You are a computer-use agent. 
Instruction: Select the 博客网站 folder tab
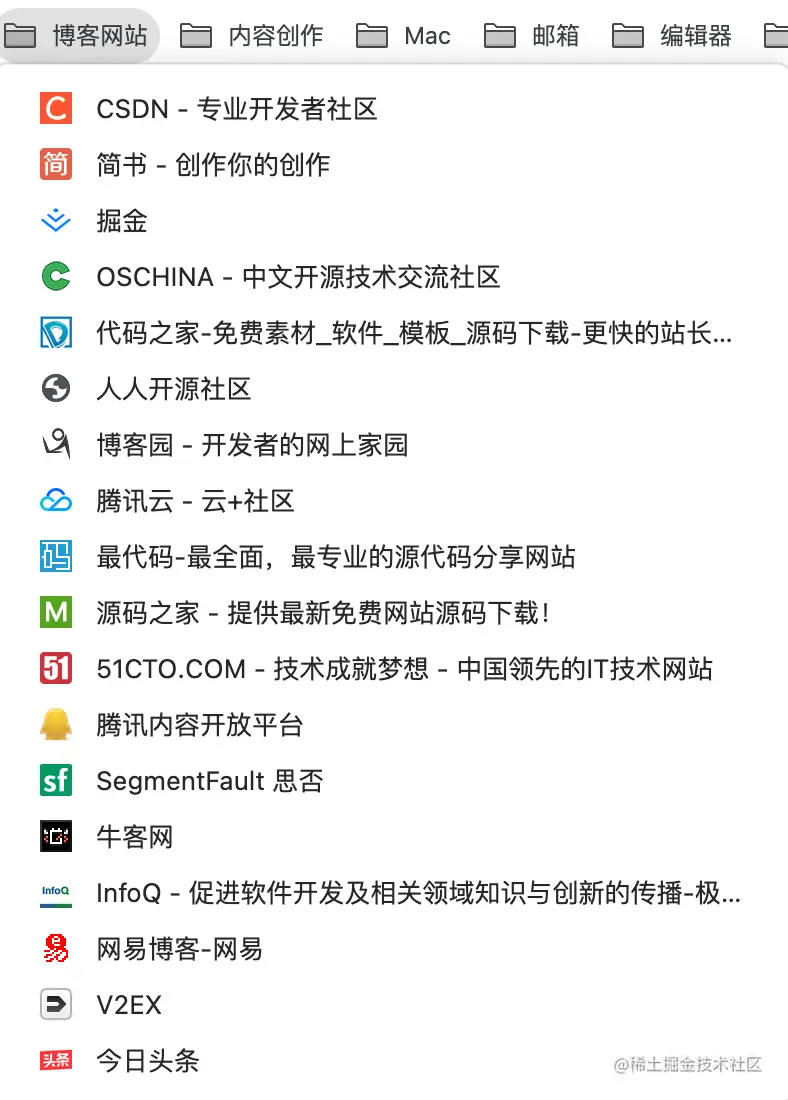click(80, 35)
